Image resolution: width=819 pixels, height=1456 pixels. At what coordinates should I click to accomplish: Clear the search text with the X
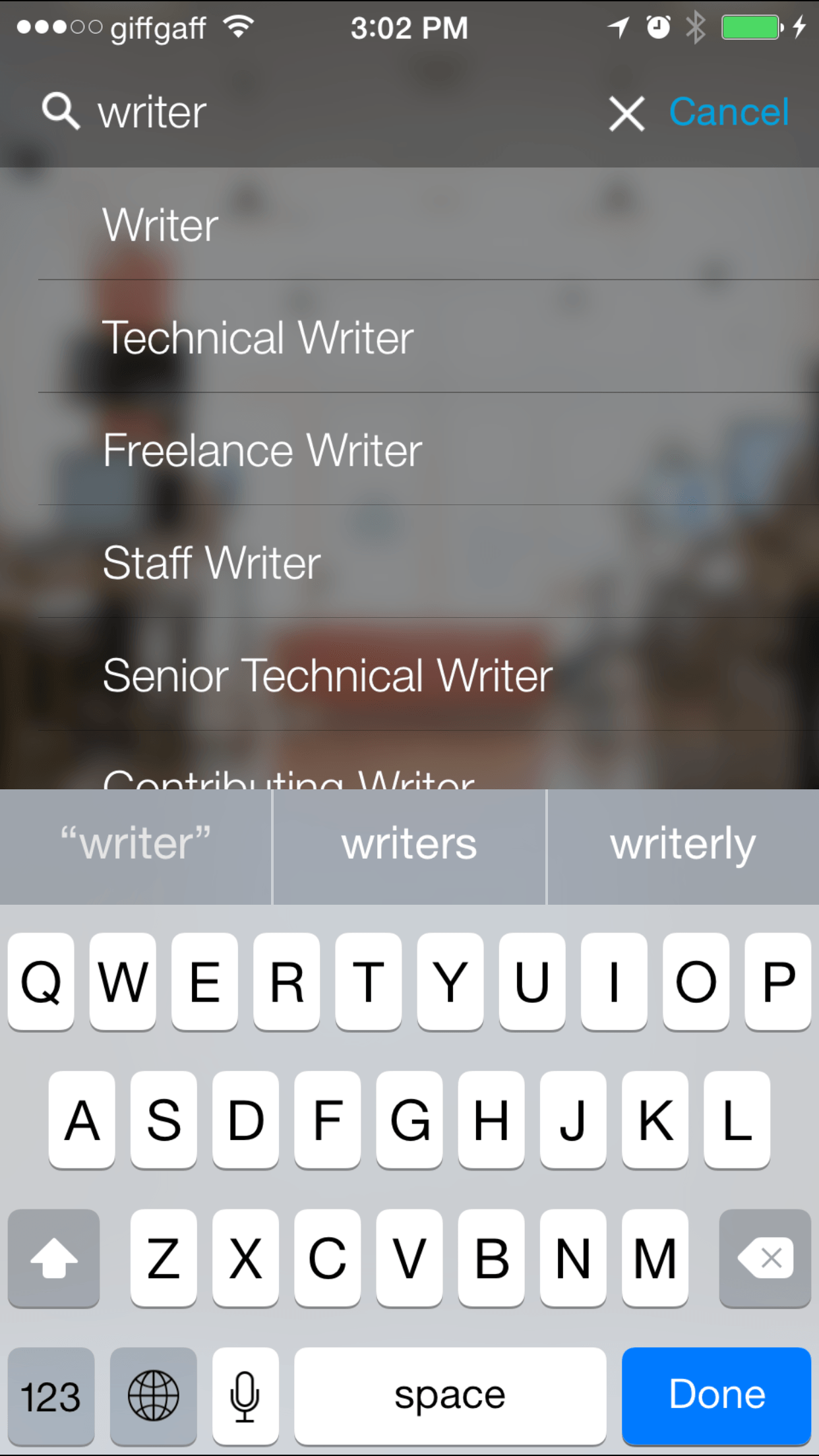[x=626, y=113]
